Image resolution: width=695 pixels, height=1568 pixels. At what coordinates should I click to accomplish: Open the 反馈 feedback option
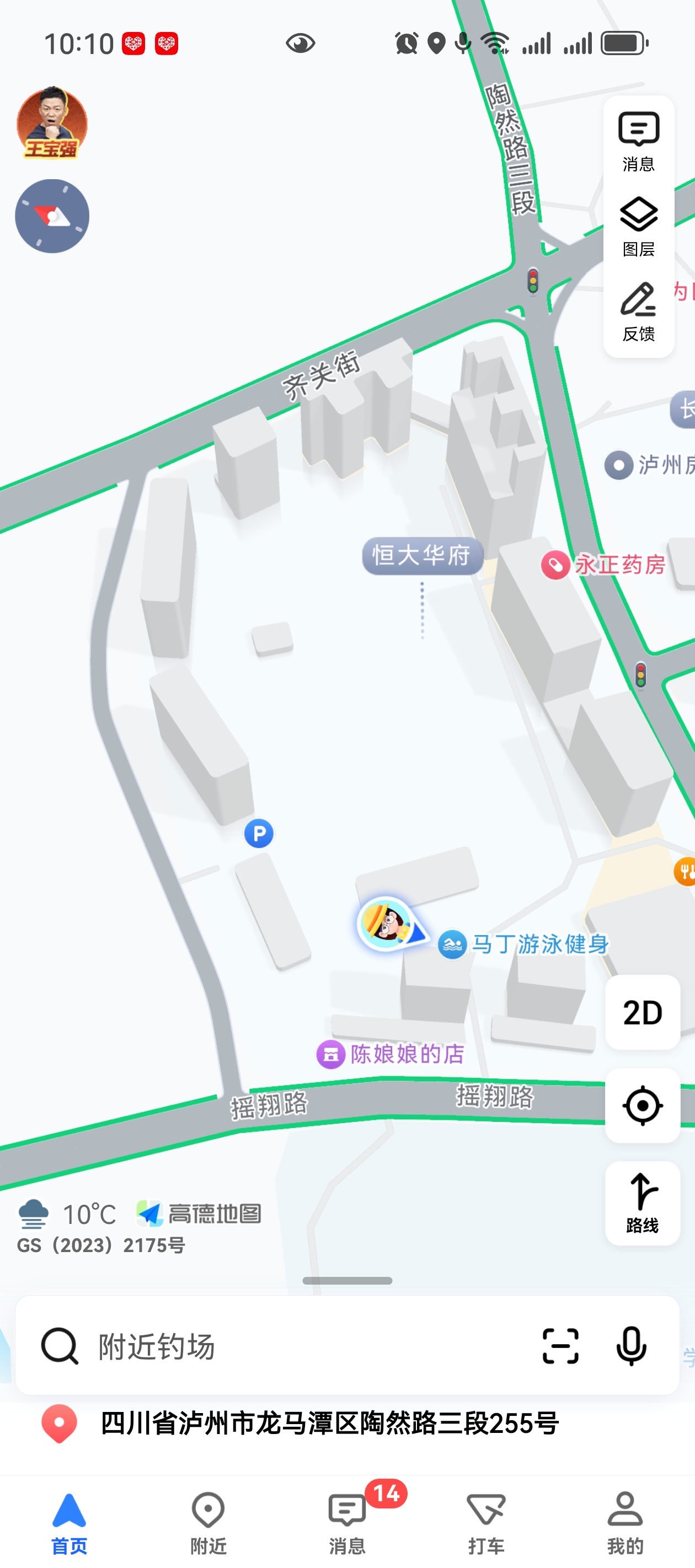point(638,312)
